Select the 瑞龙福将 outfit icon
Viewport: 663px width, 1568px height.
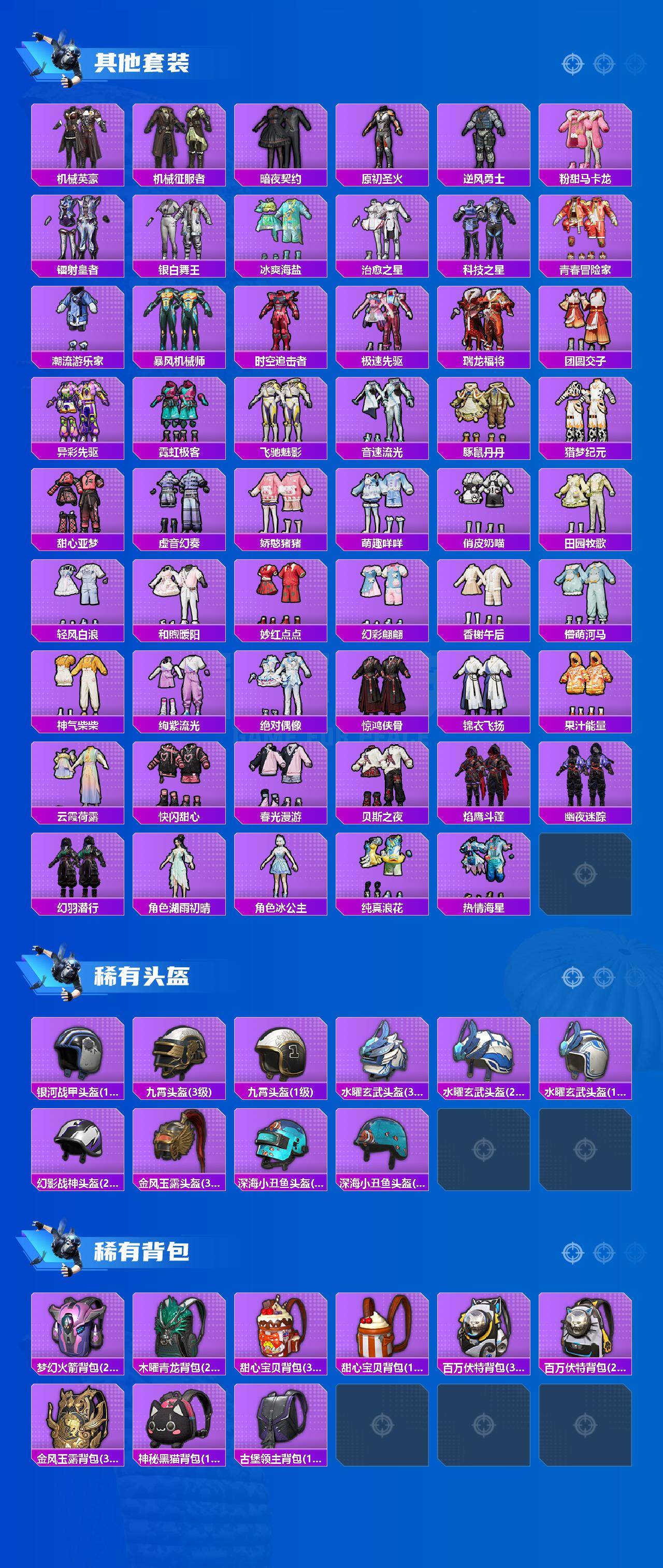[x=476, y=326]
